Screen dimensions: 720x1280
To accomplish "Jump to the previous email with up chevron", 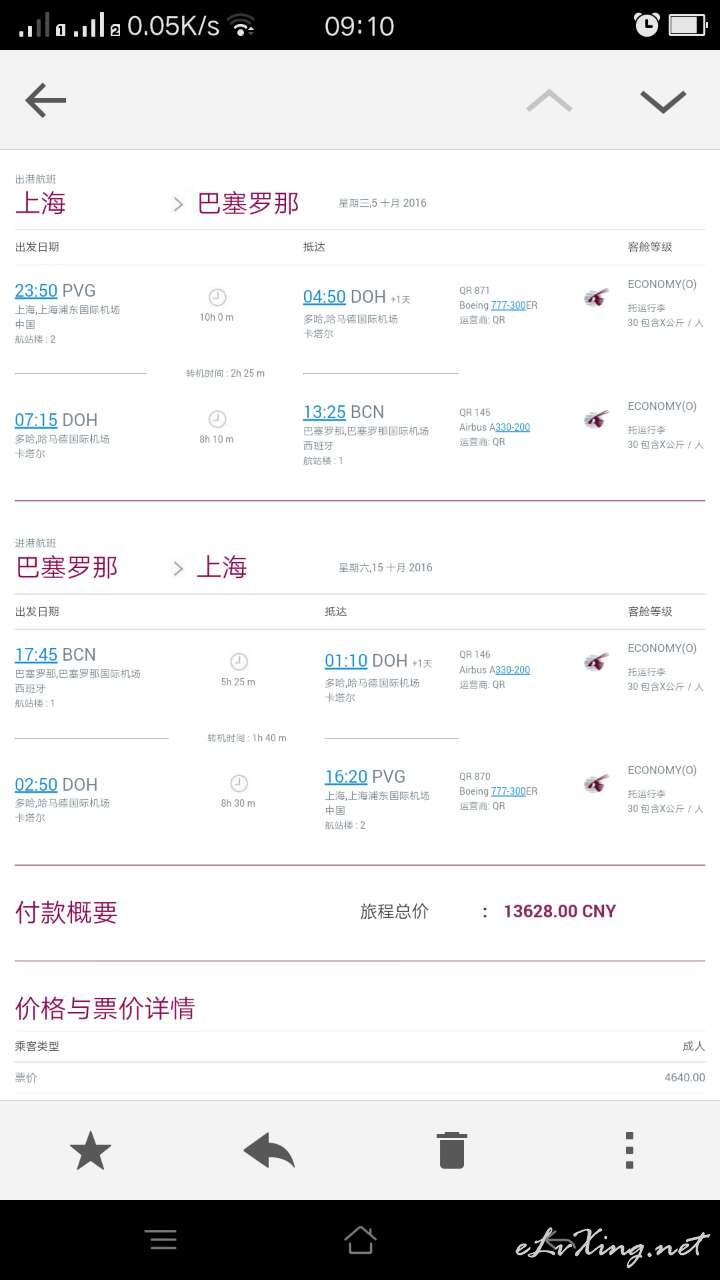I will click(549, 100).
